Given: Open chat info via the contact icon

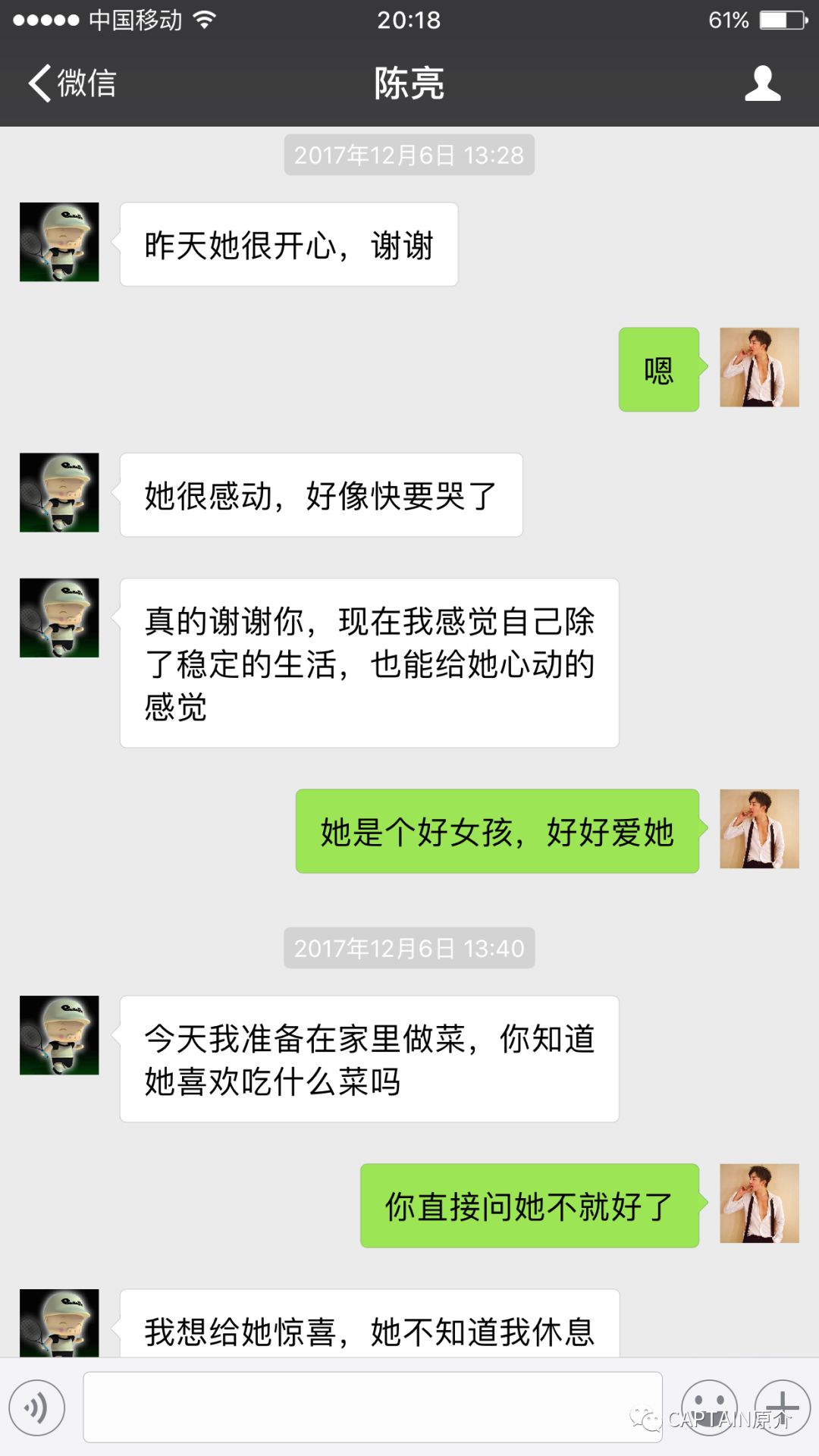Looking at the screenshot, I should pyautogui.click(x=762, y=83).
